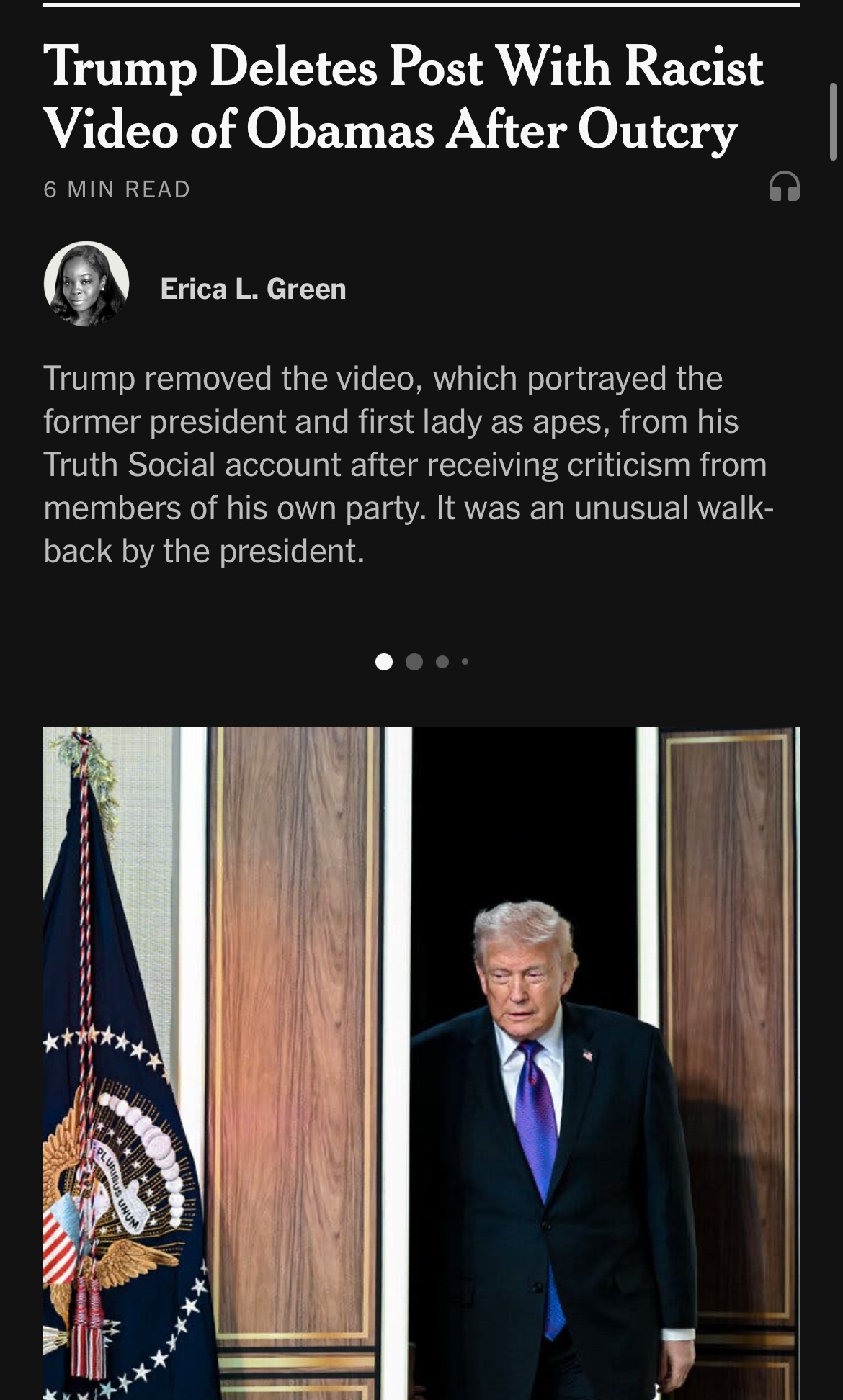The height and width of the screenshot is (1400, 843).
Task: Open author Erica L. Green's profile
Action: pyautogui.click(x=253, y=289)
